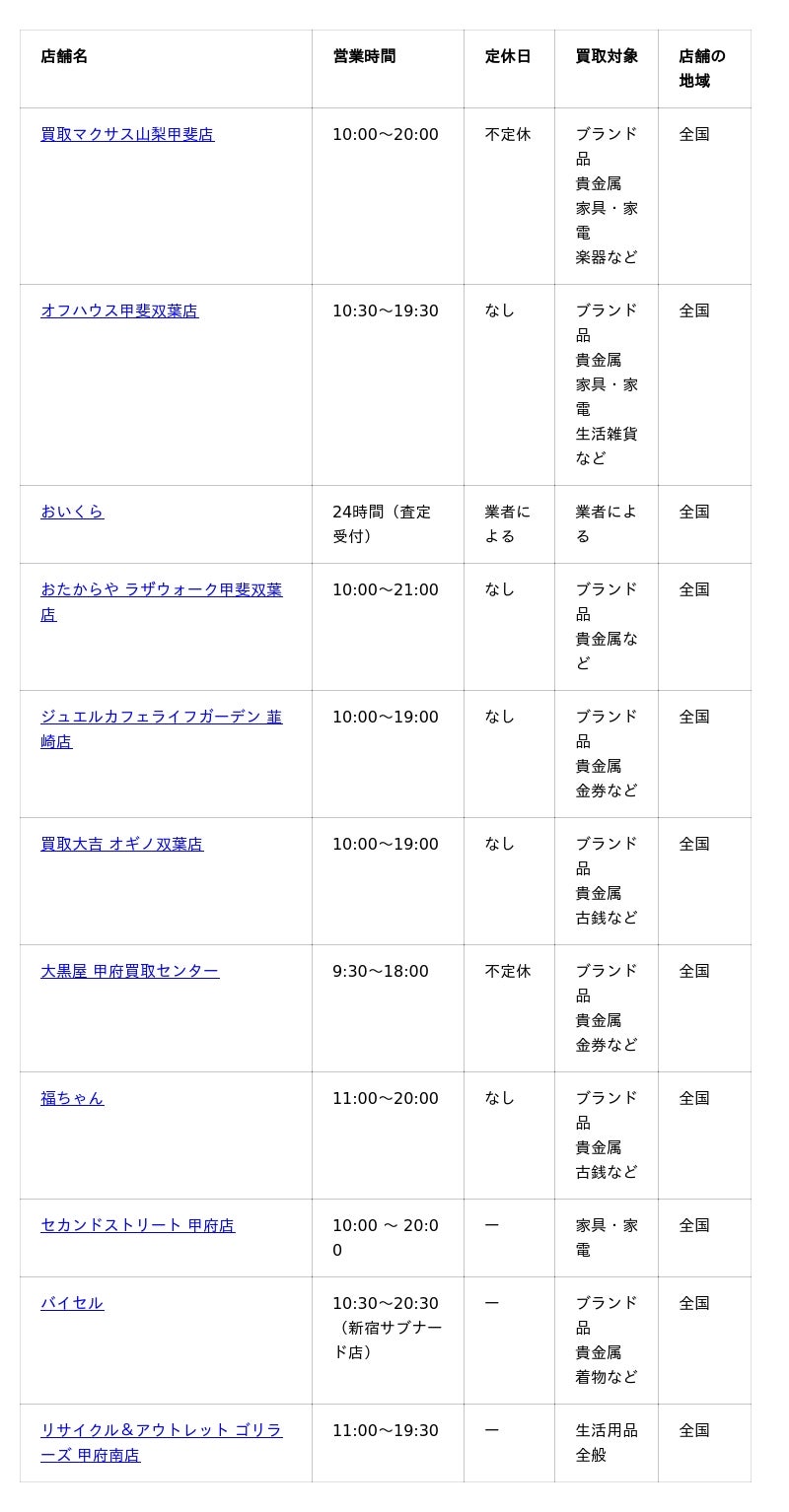Open リサイクル＆アウトレット ゴリラーズ 甲府南店 link
789x1512 pixels.
point(162,1442)
